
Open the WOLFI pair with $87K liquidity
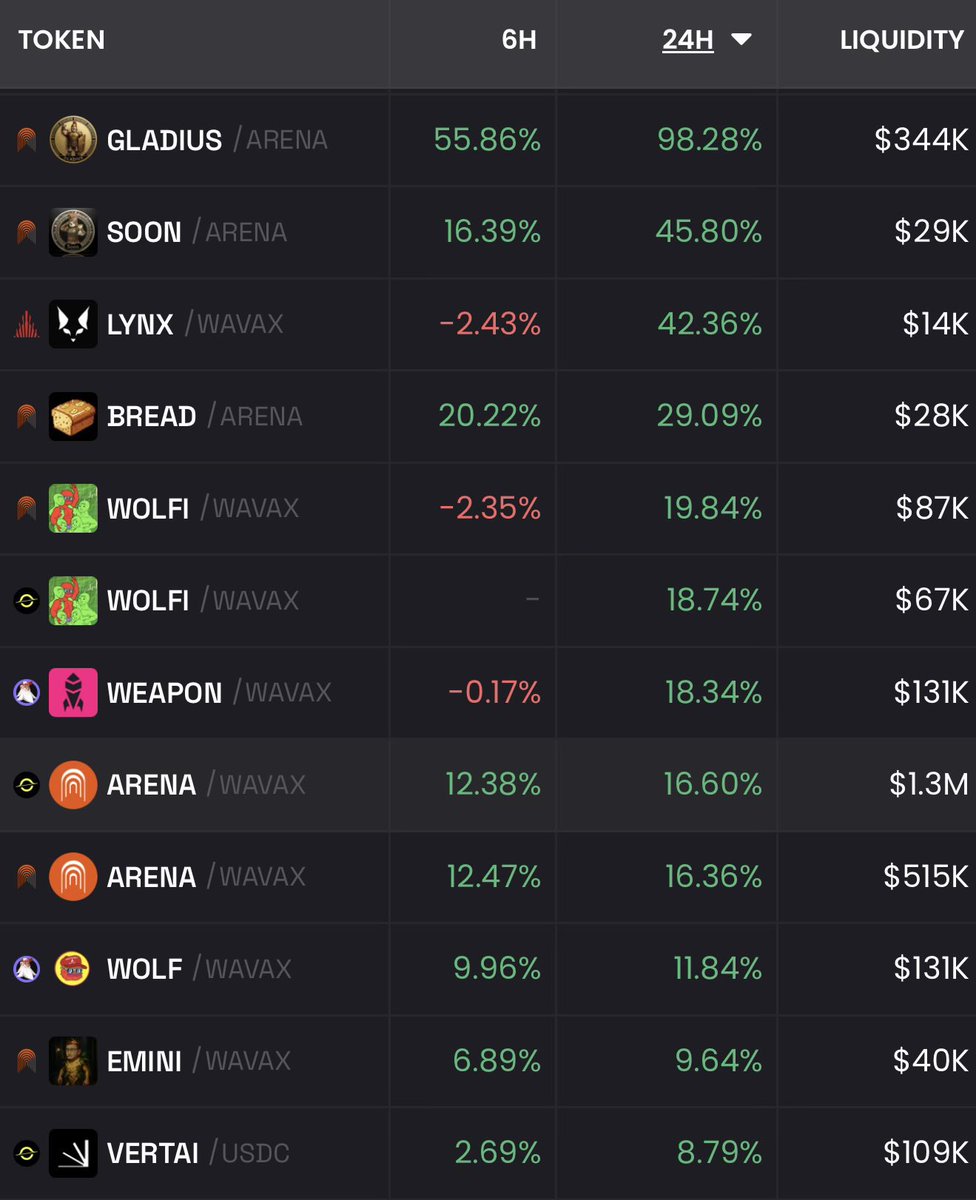pos(148,508)
